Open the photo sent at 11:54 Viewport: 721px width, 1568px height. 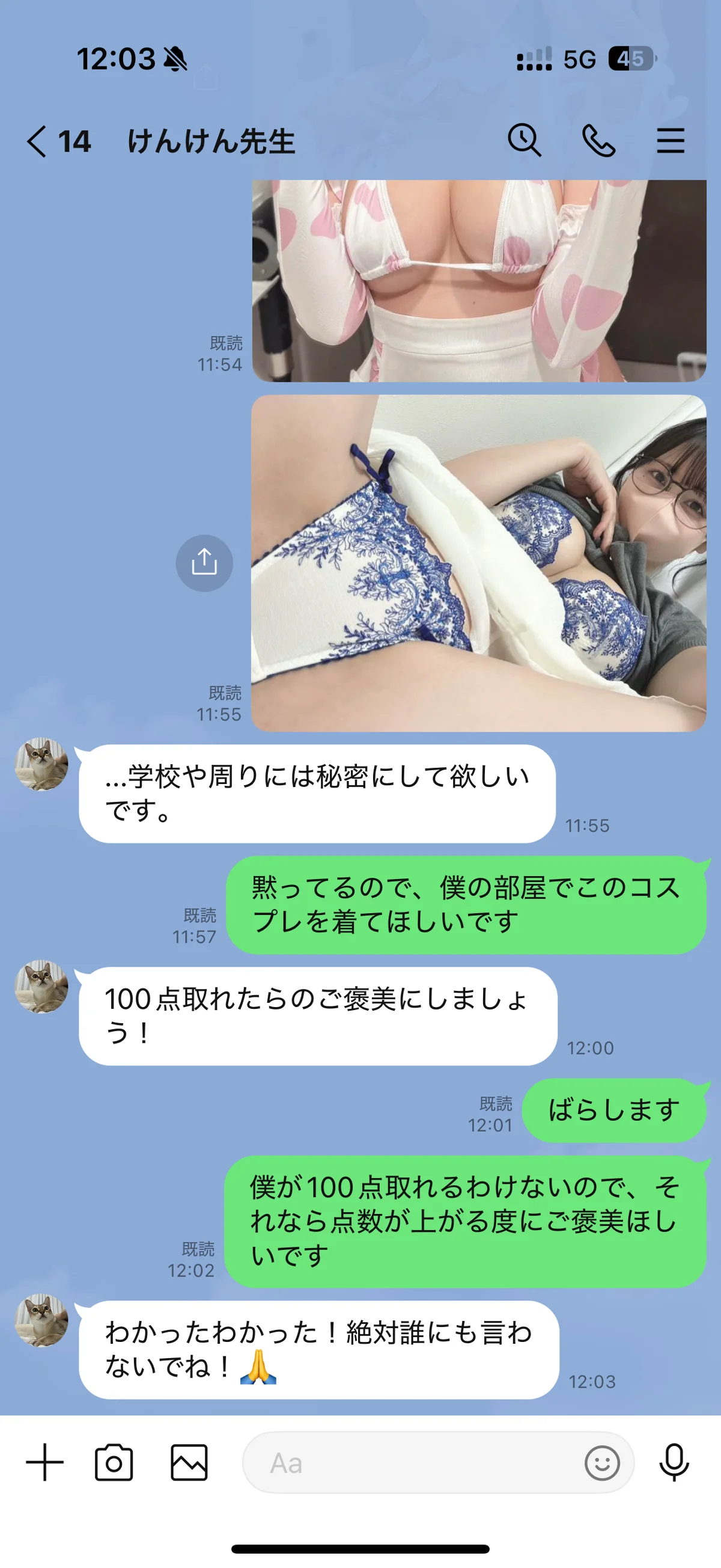pyautogui.click(x=479, y=281)
